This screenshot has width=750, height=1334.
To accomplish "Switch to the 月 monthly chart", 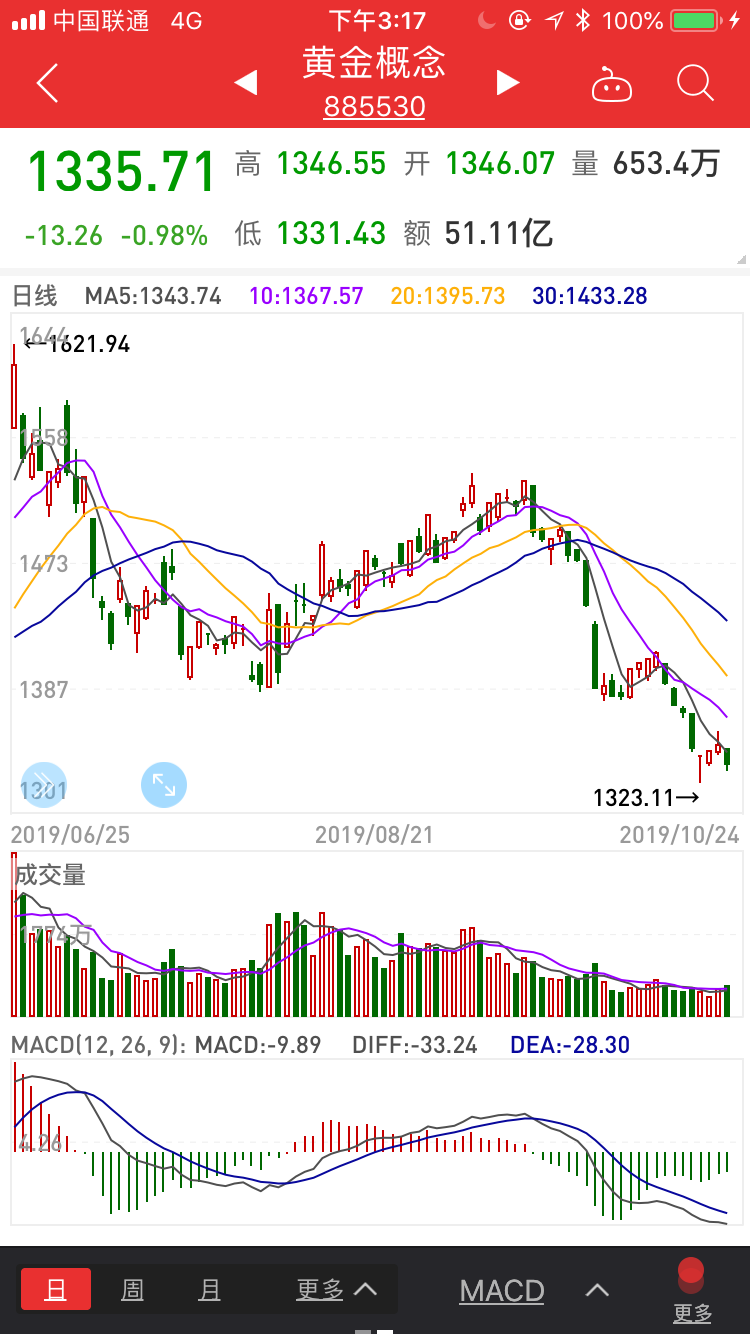I will point(209,1290).
